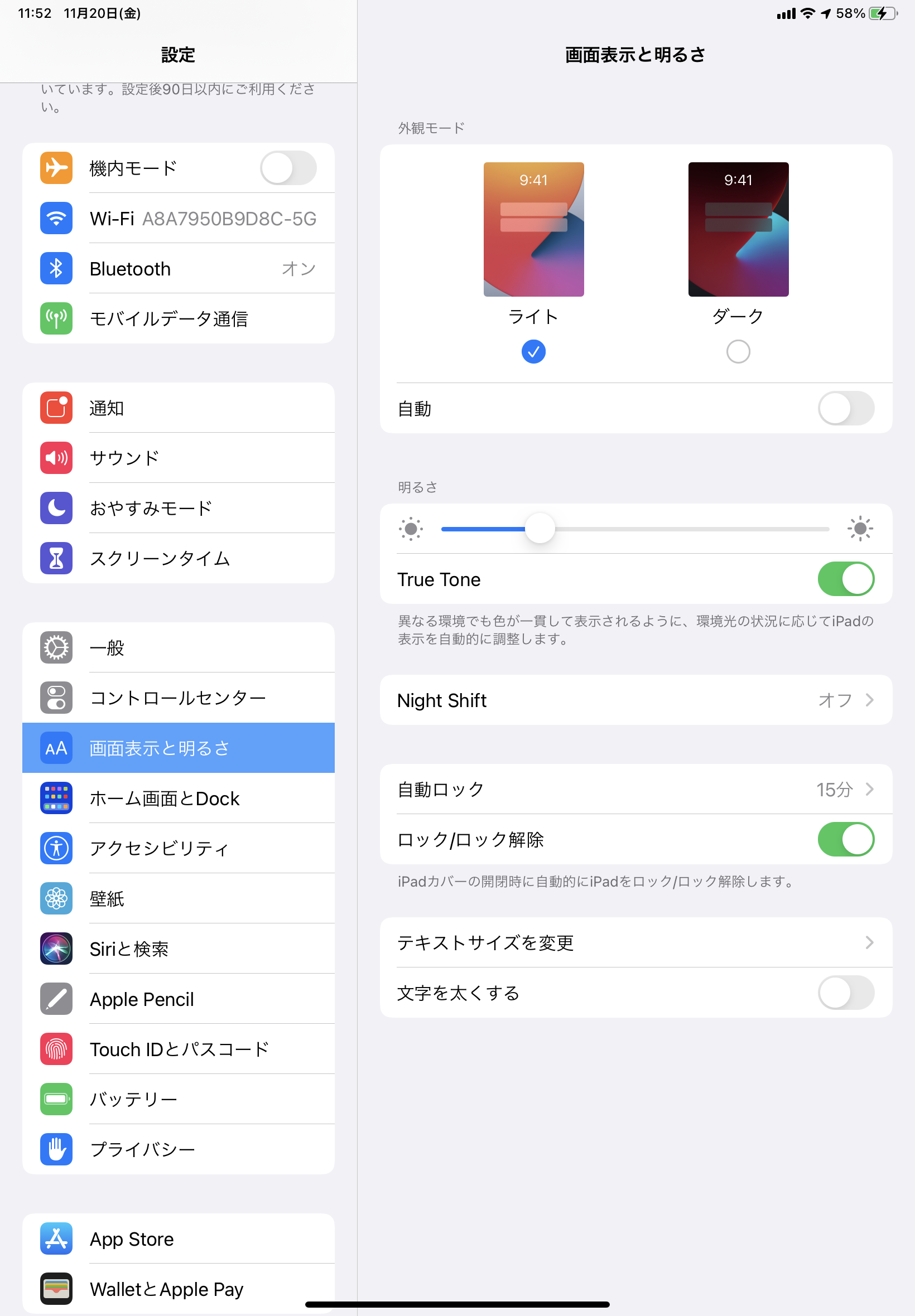Turn off True Tone
915x1316 pixels.
coord(846,579)
